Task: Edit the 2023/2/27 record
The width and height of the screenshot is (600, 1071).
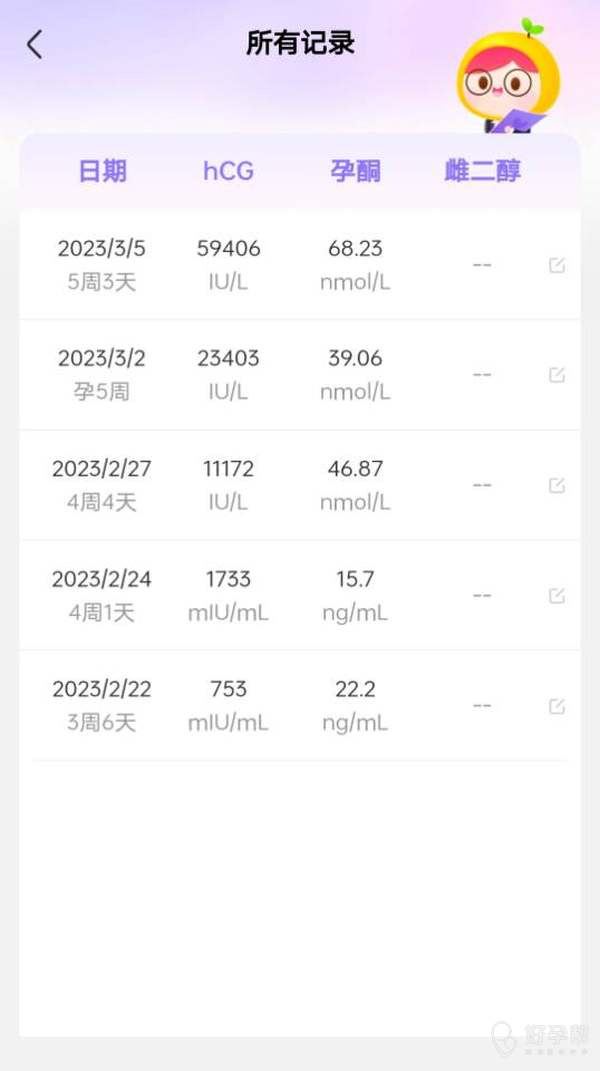Action: click(557, 486)
